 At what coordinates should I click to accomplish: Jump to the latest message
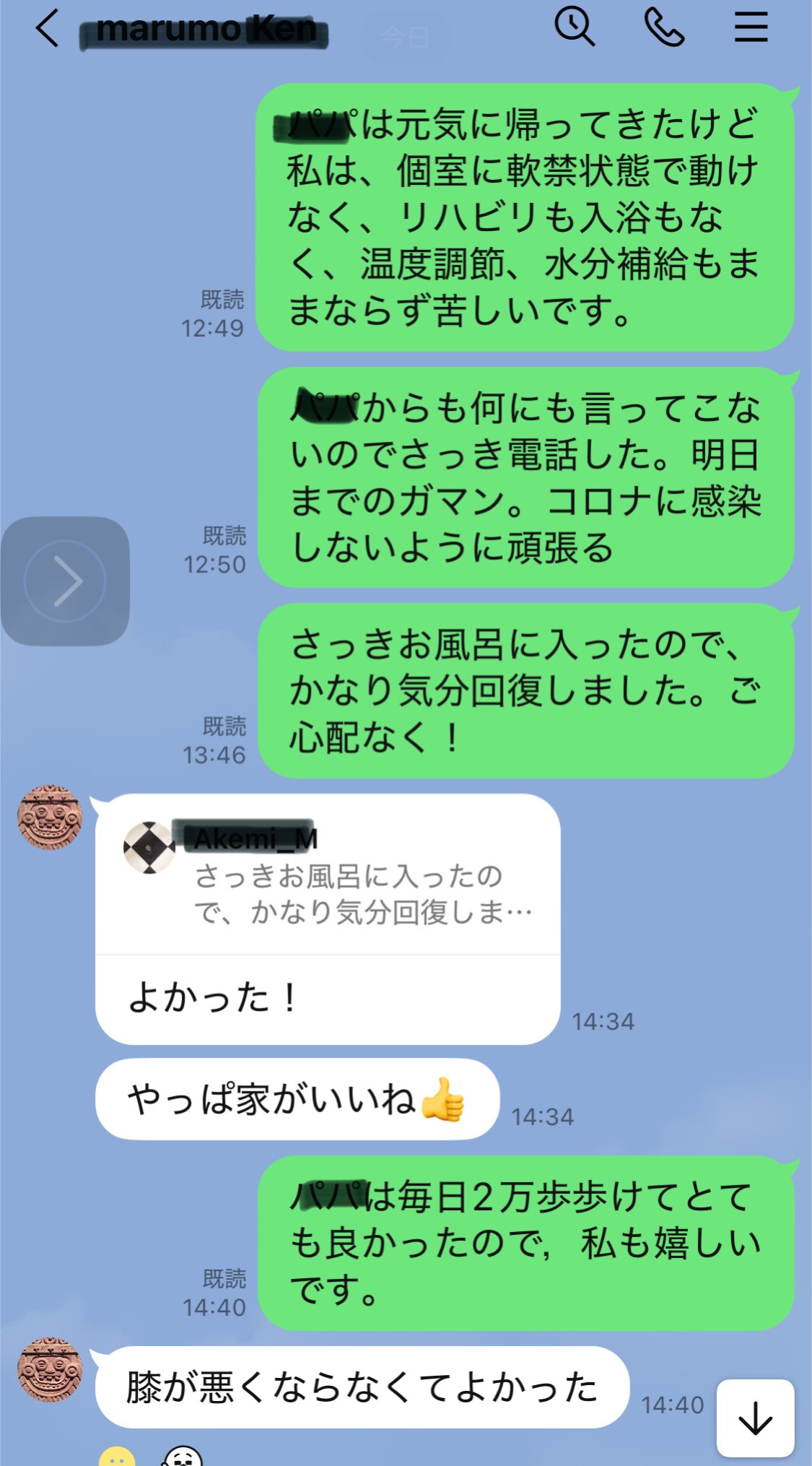pos(755,1418)
